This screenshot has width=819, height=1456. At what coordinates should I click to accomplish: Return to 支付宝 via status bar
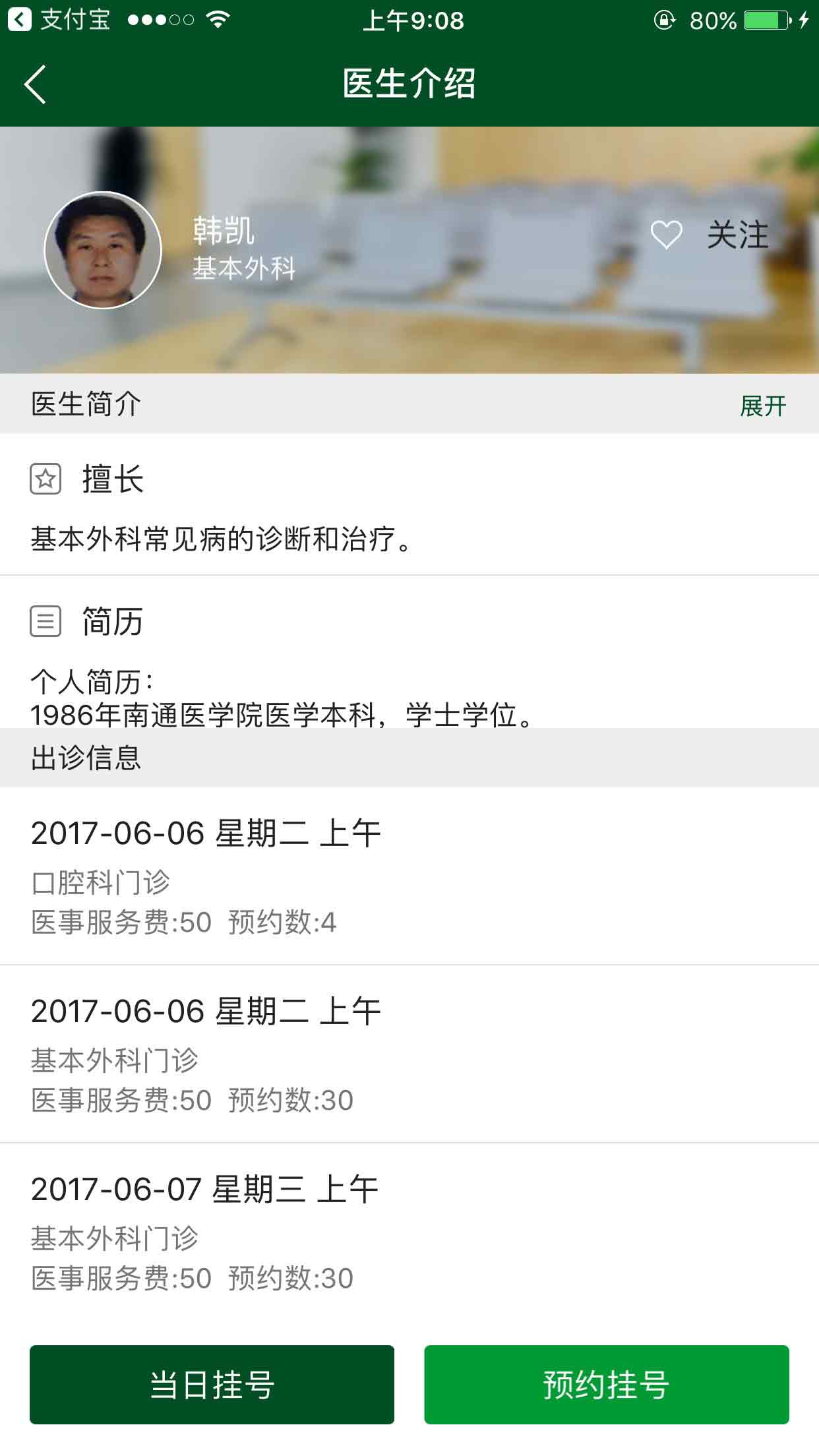58,20
